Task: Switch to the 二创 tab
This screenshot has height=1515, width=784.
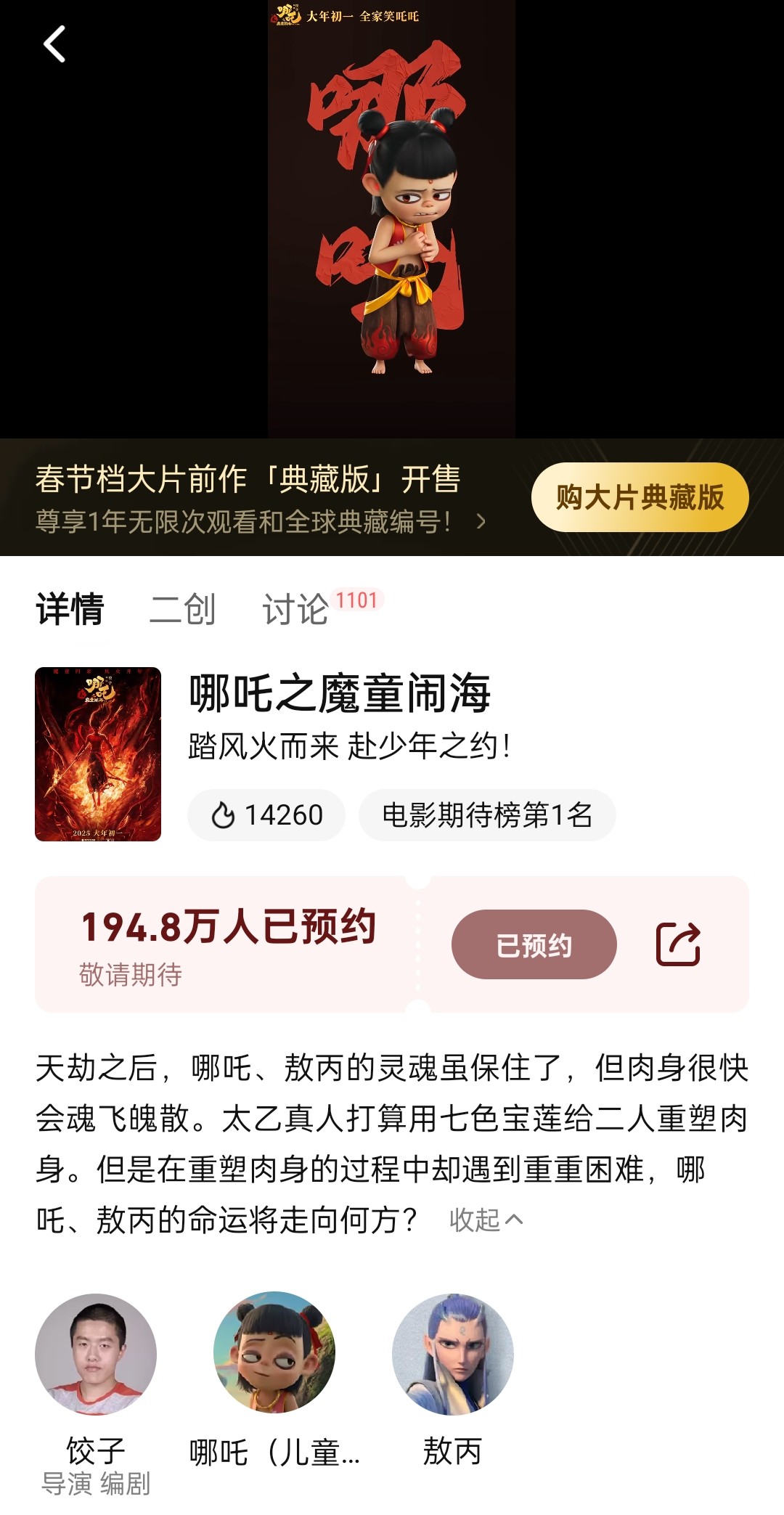Action: click(182, 608)
